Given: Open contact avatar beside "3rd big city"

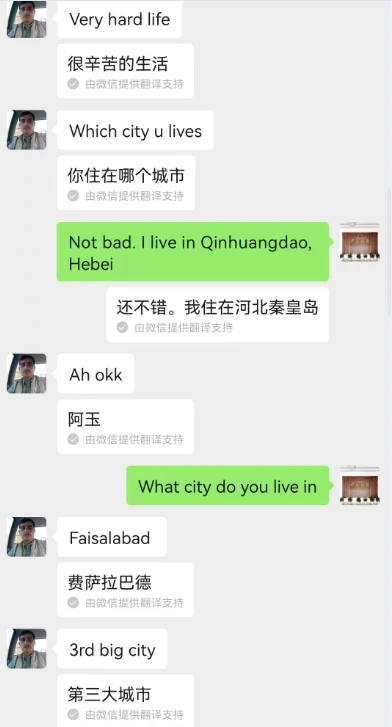Looking at the screenshot, I should (26, 649).
